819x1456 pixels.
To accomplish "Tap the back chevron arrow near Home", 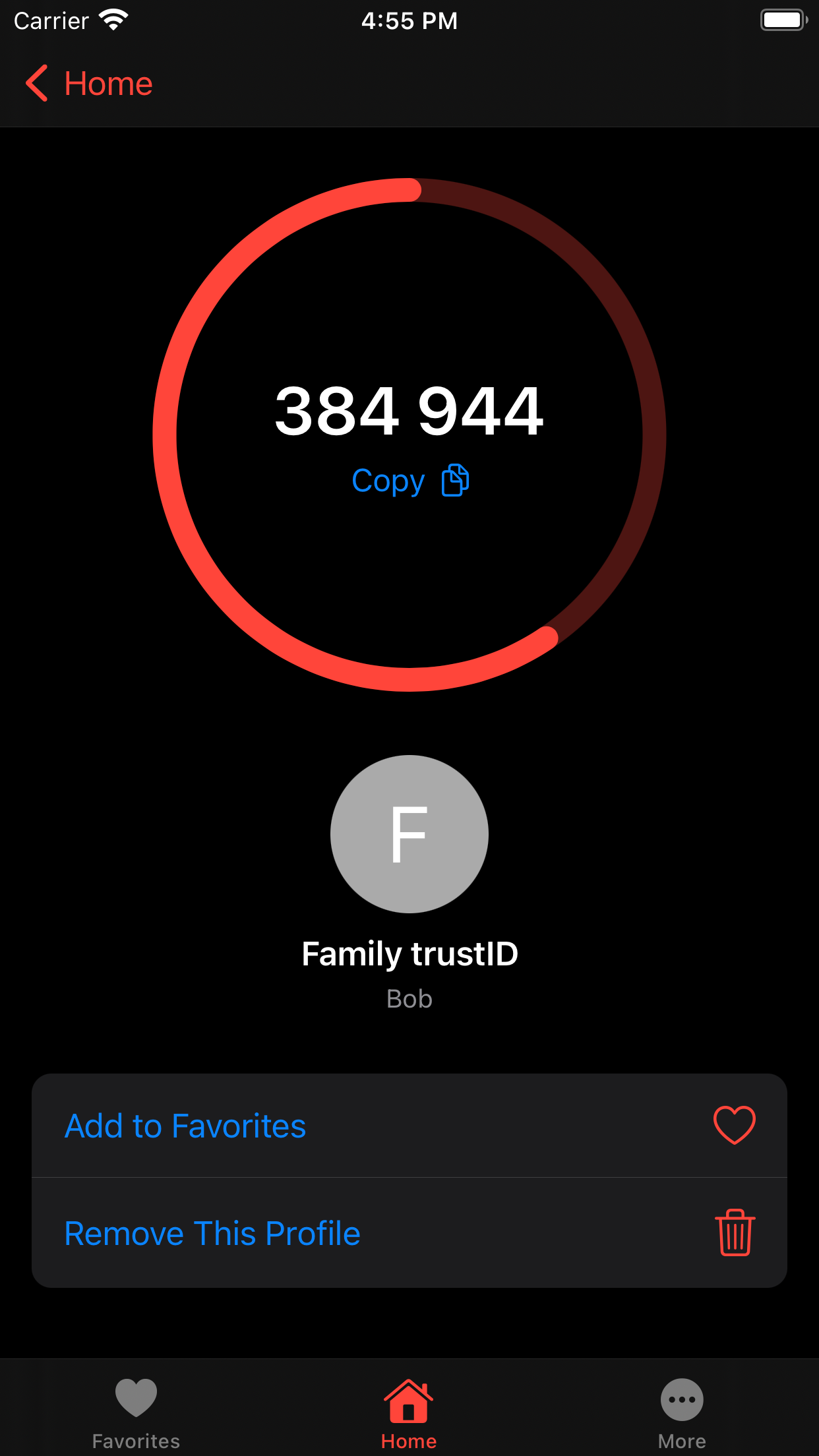I will click(36, 84).
